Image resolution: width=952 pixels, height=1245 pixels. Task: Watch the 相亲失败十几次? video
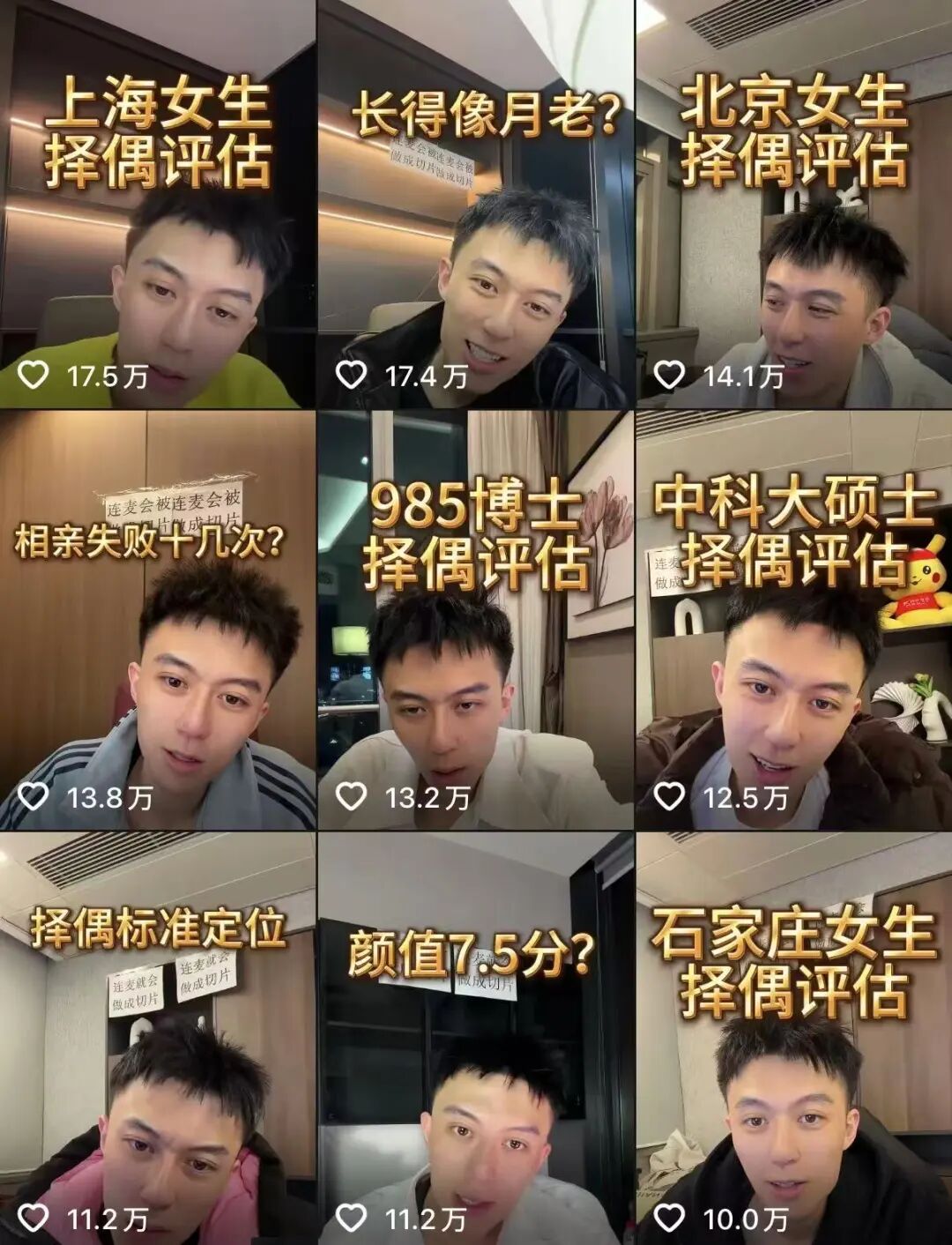157,622
